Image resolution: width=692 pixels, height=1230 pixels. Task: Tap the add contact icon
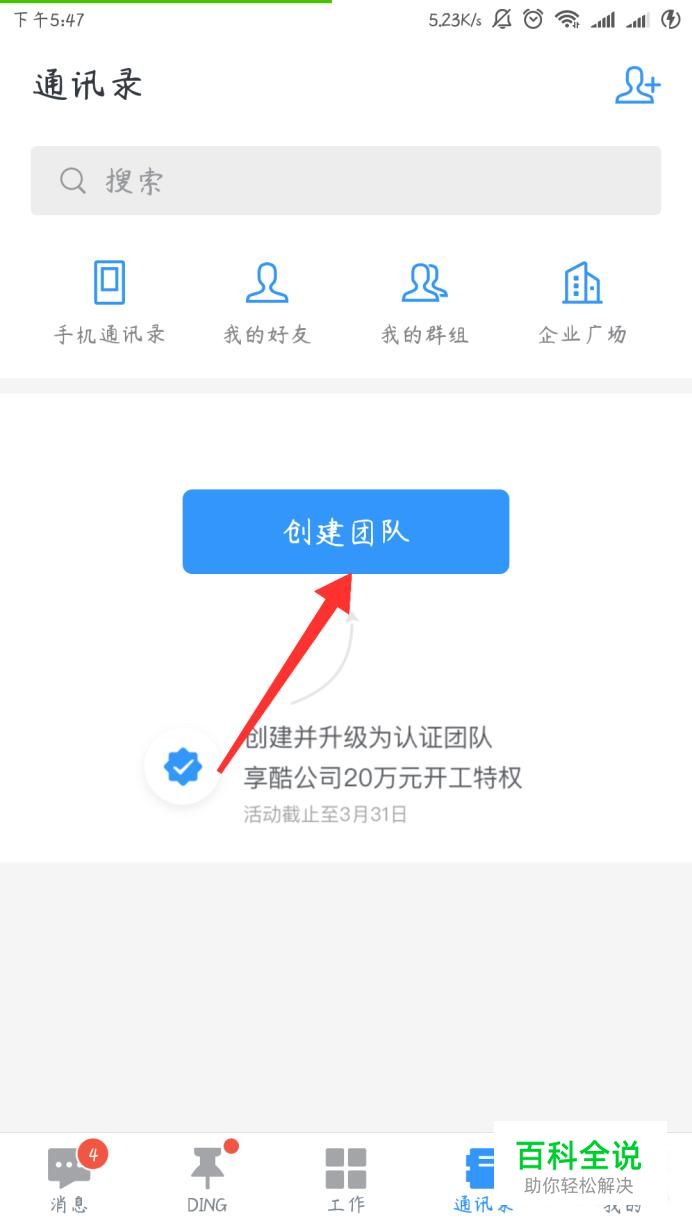coord(637,86)
